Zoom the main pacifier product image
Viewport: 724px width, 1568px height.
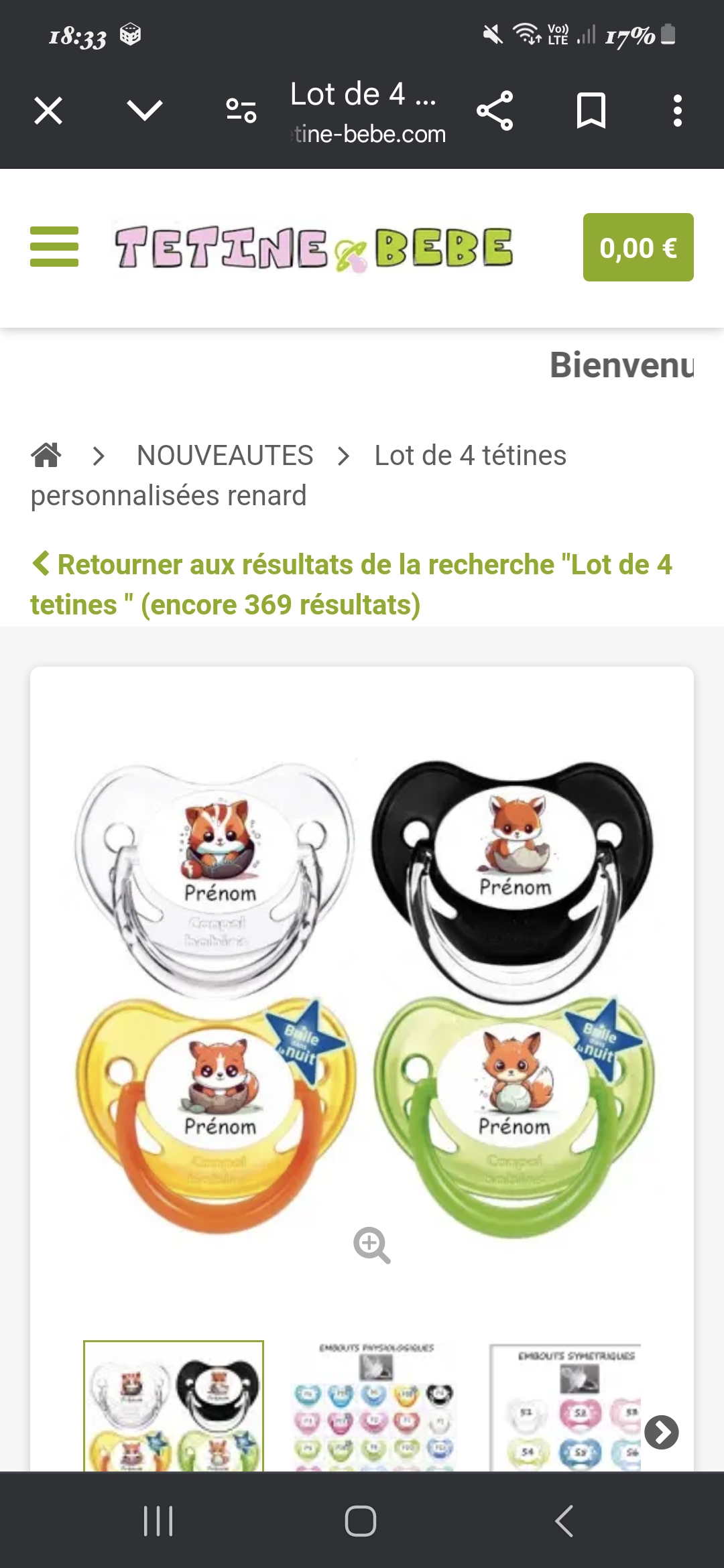(x=371, y=1245)
